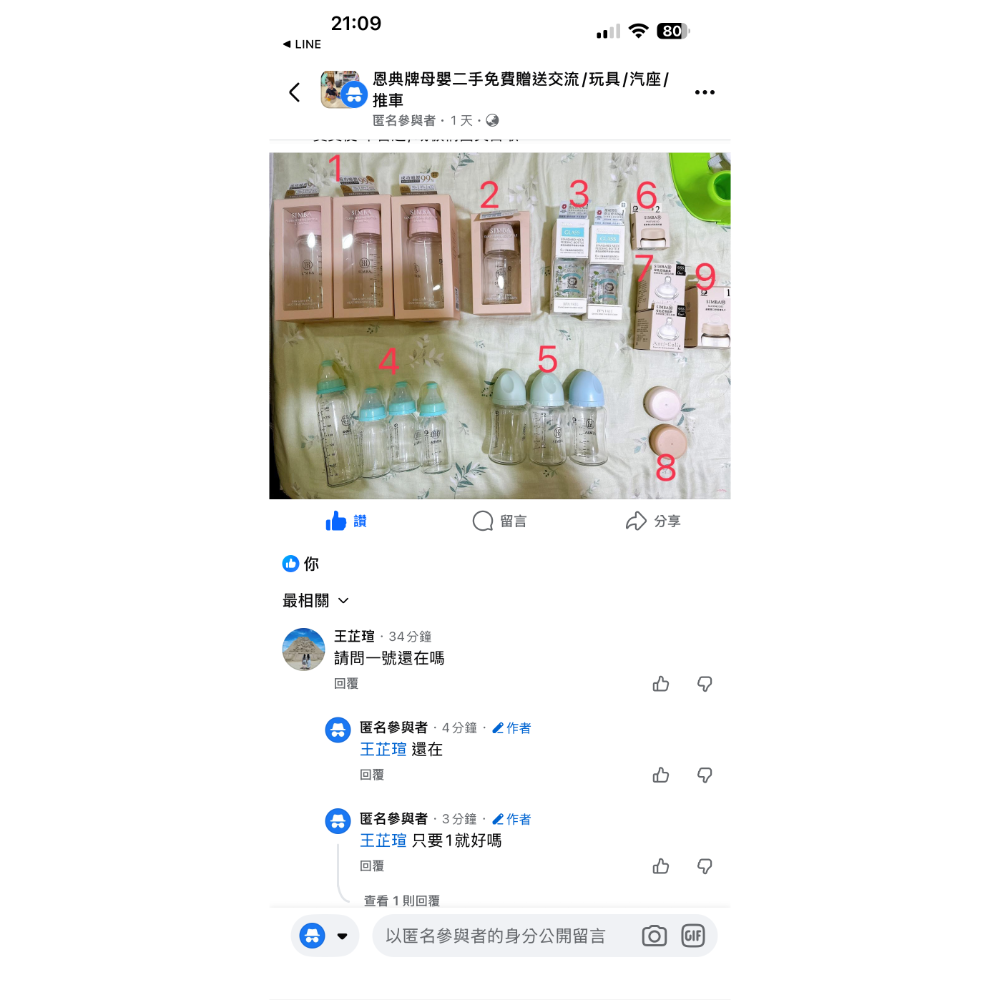Tap the 讚 like button

tap(346, 521)
